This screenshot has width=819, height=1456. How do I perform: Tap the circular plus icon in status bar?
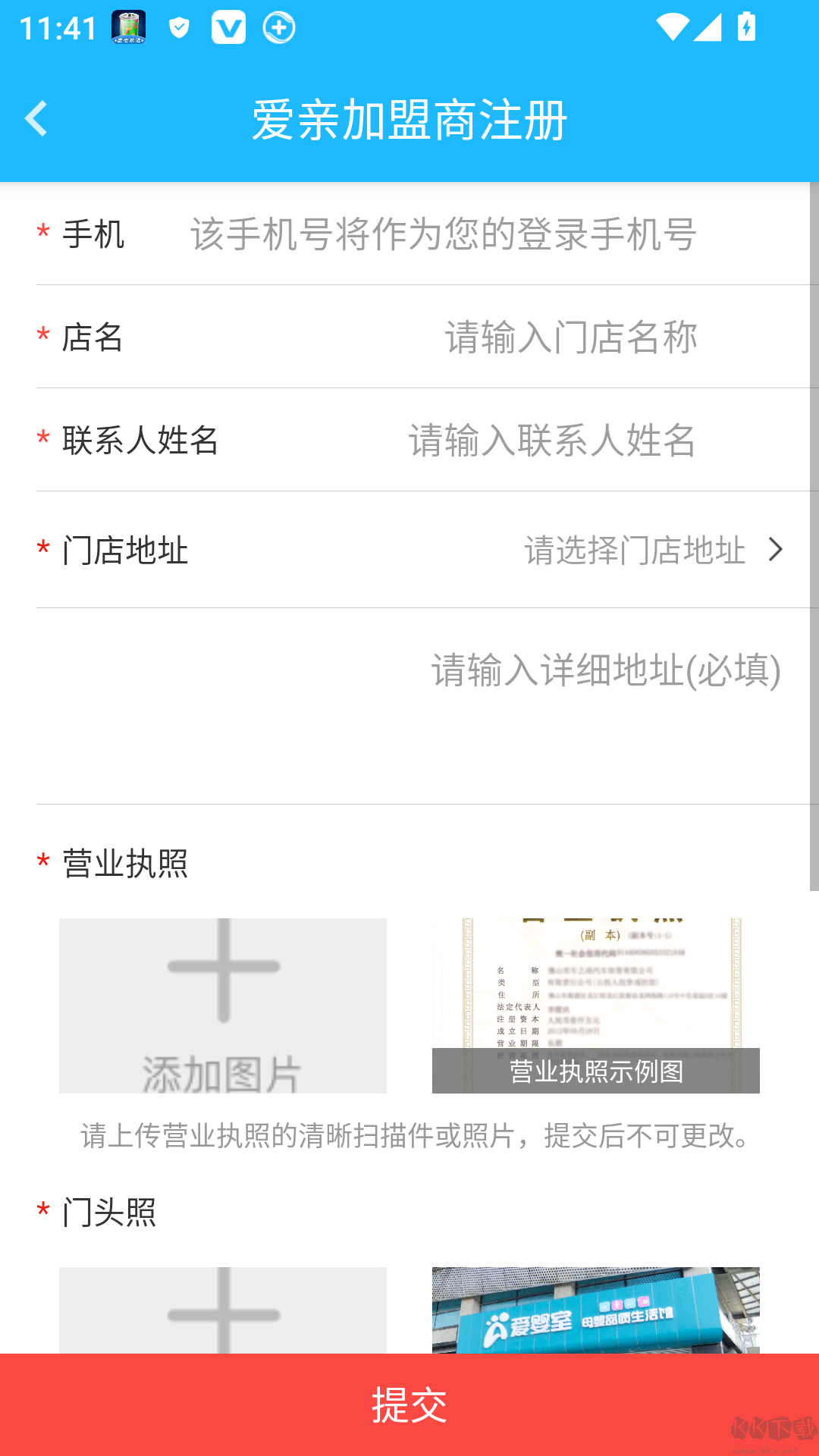coord(278,27)
